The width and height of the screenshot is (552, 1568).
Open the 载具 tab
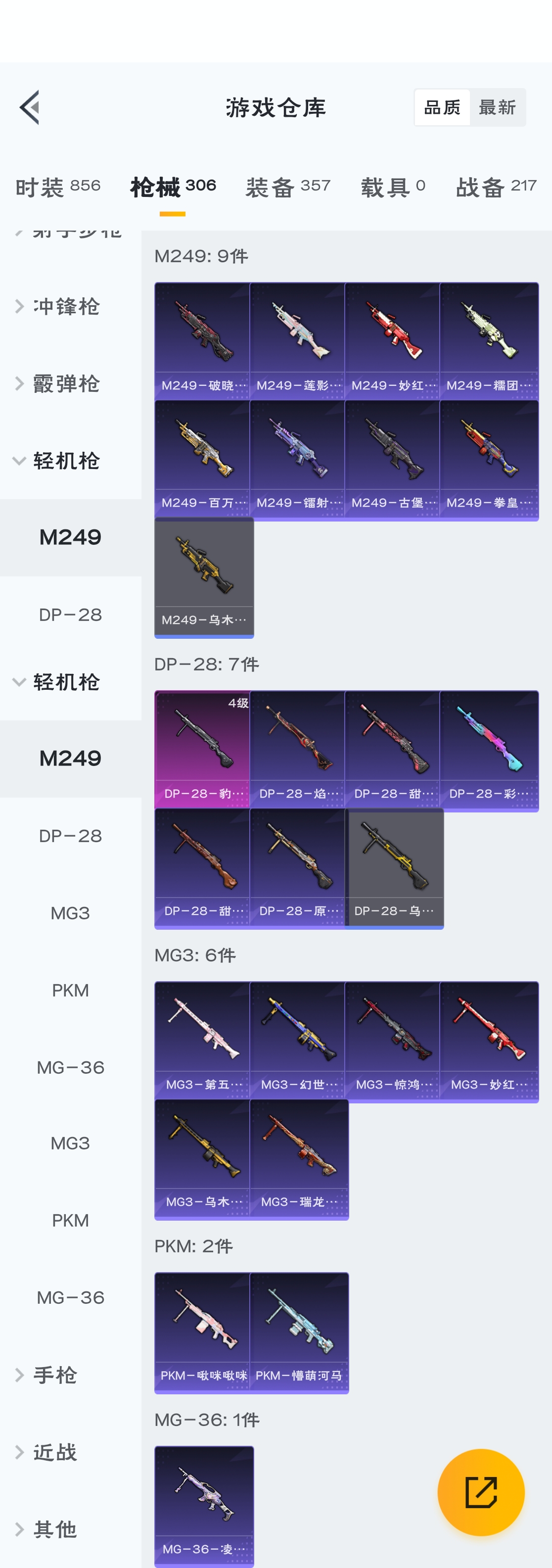pos(393,186)
